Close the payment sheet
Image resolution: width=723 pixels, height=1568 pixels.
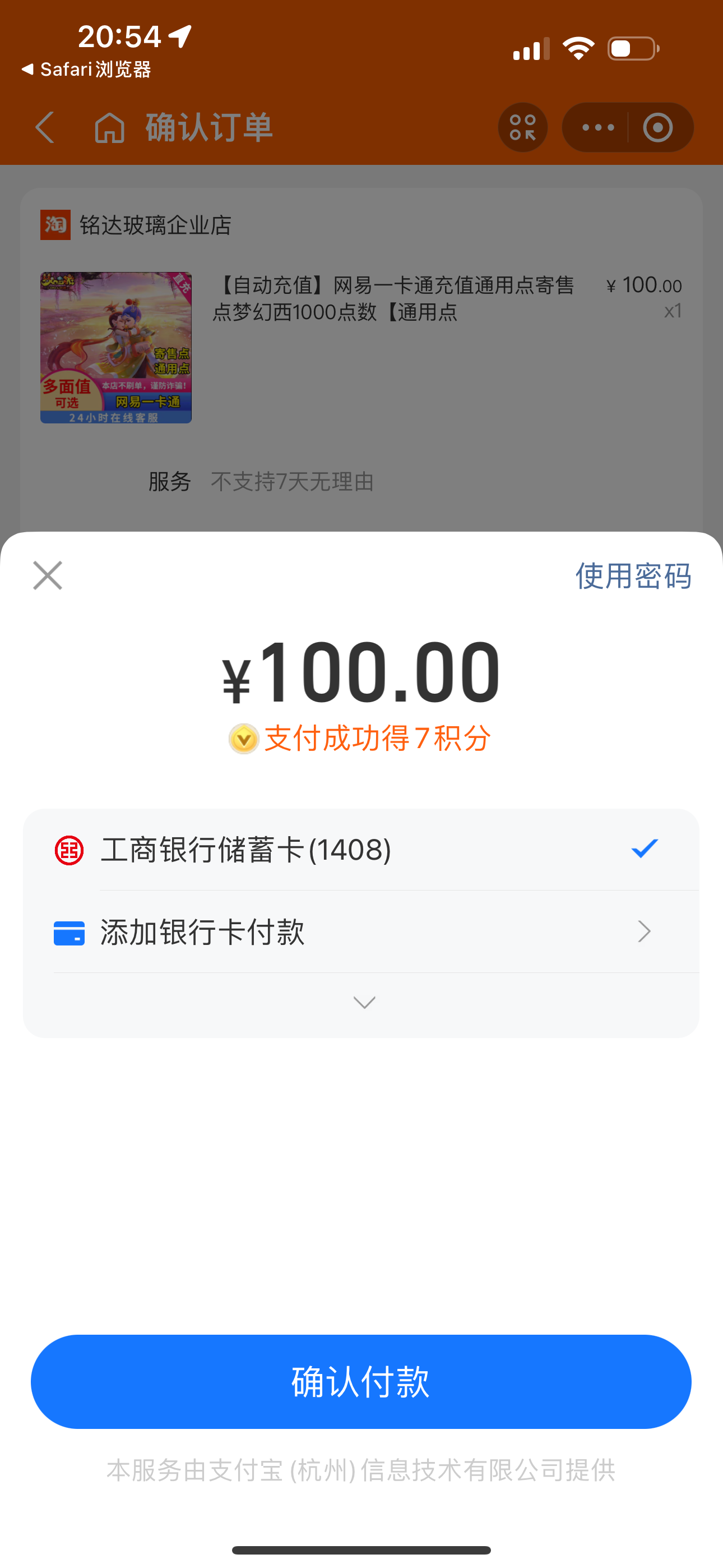pyautogui.click(x=48, y=575)
